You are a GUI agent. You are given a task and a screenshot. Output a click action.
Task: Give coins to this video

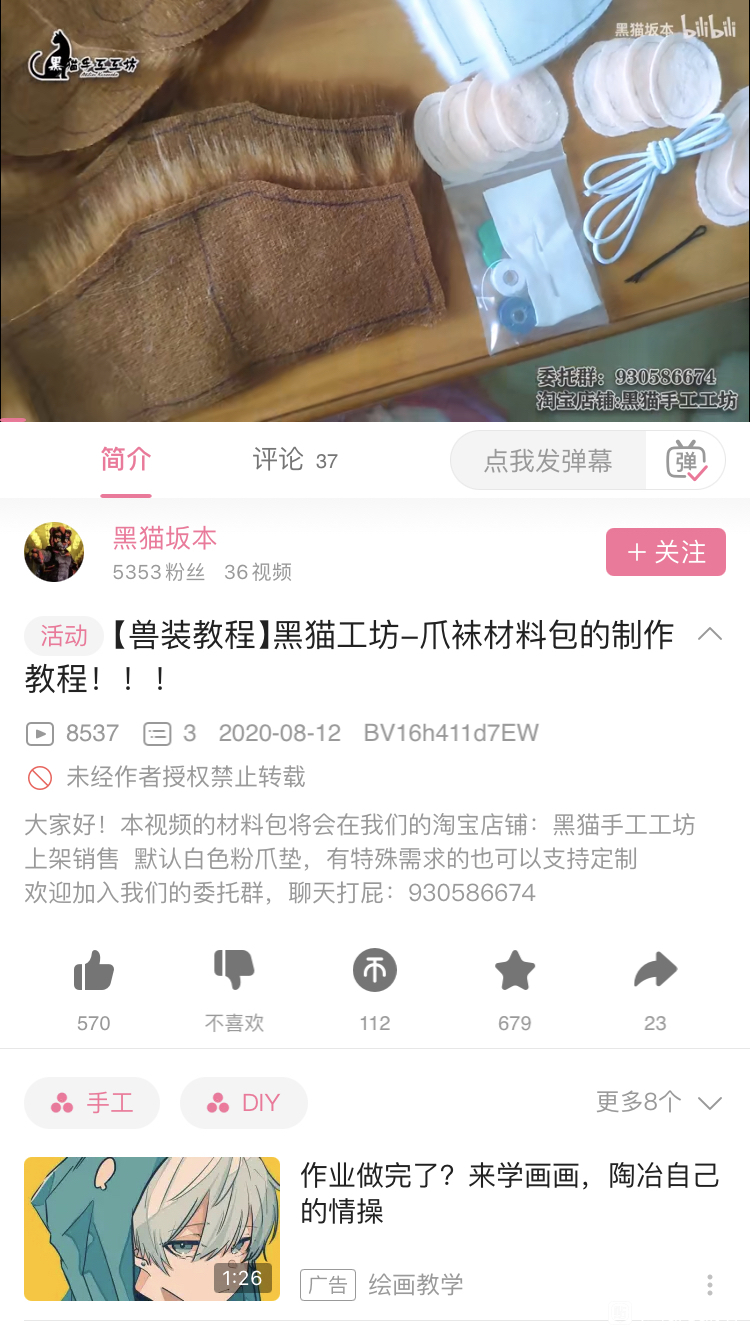coord(375,971)
